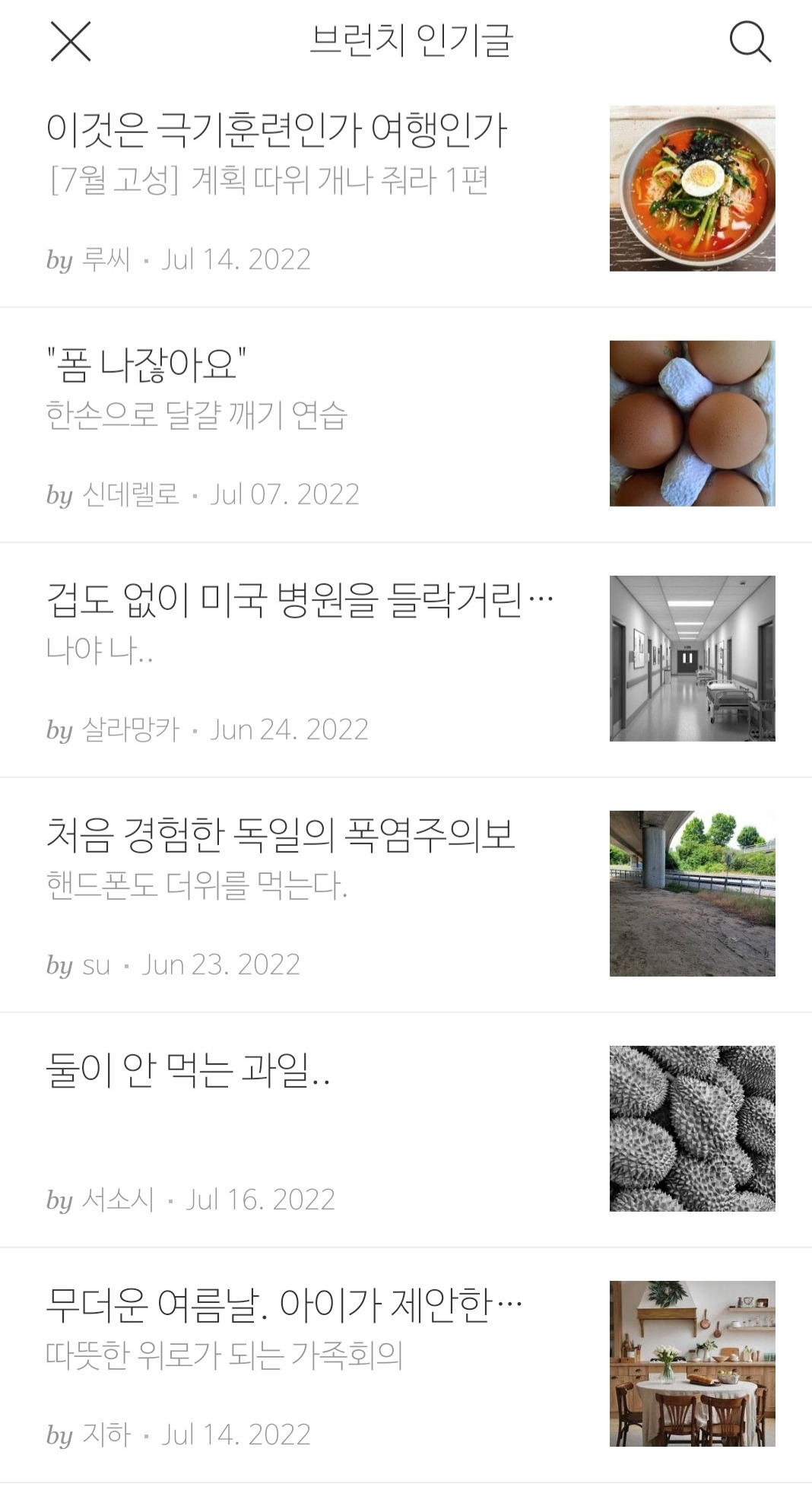Open article 이것은 극기훈련인가 여행인가
Screen dimensions: 812x1503
click(277, 130)
